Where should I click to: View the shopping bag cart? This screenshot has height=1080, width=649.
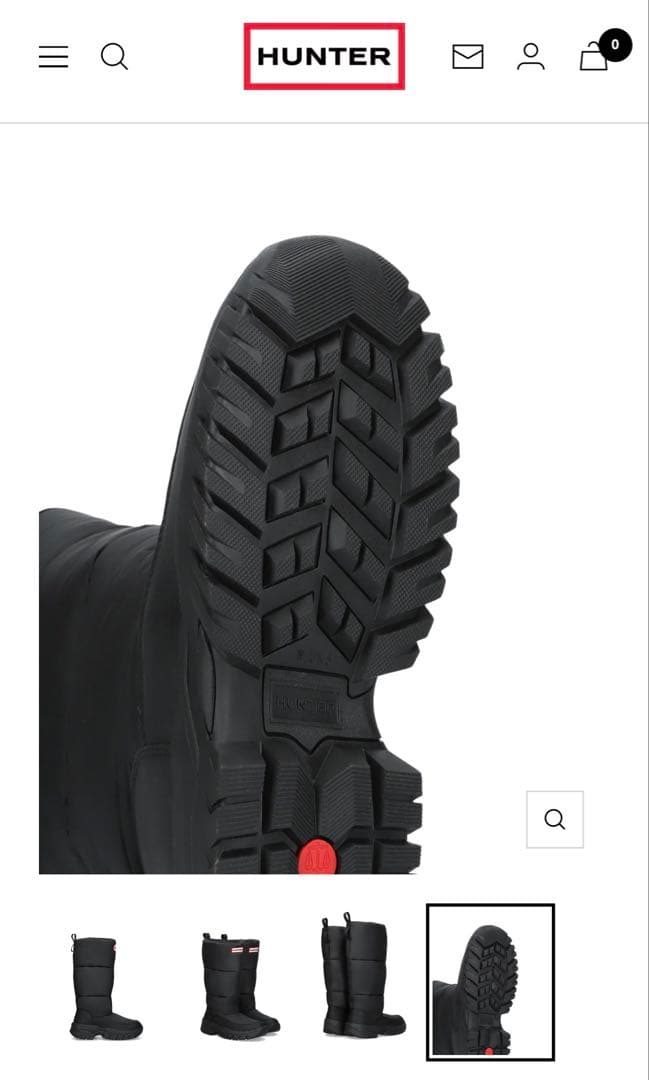(595, 57)
